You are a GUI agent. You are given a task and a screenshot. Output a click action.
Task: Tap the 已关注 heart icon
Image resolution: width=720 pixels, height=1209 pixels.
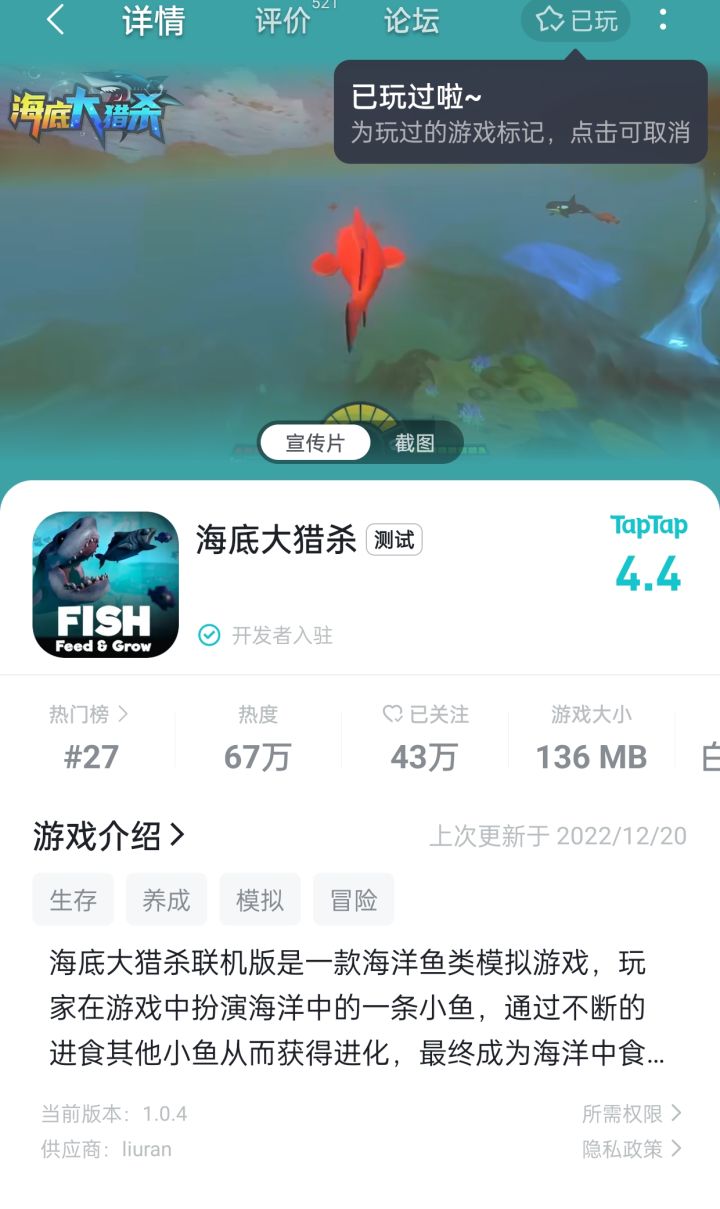point(394,713)
